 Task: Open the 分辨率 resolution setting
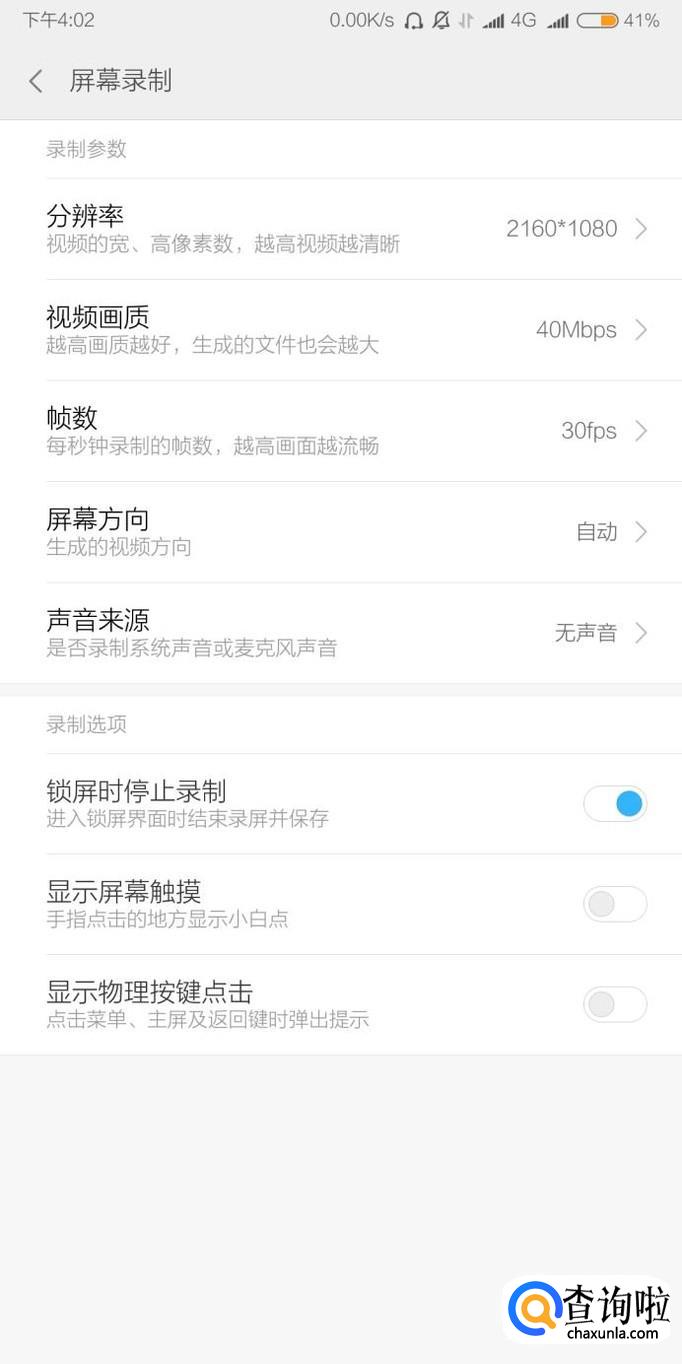pos(340,229)
